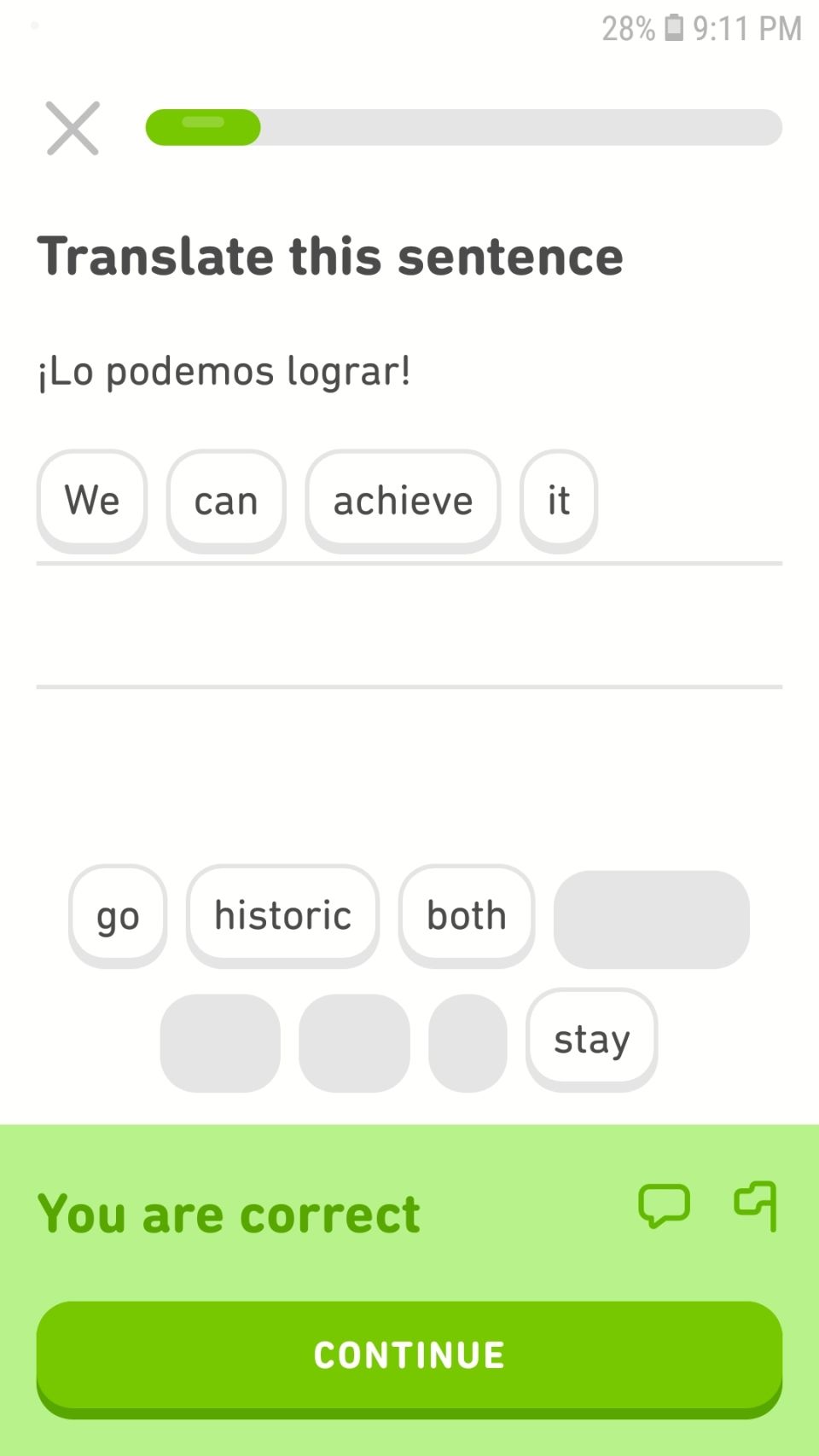Remove the 'can' word from the answer
This screenshot has width=819, height=1456.
226,501
